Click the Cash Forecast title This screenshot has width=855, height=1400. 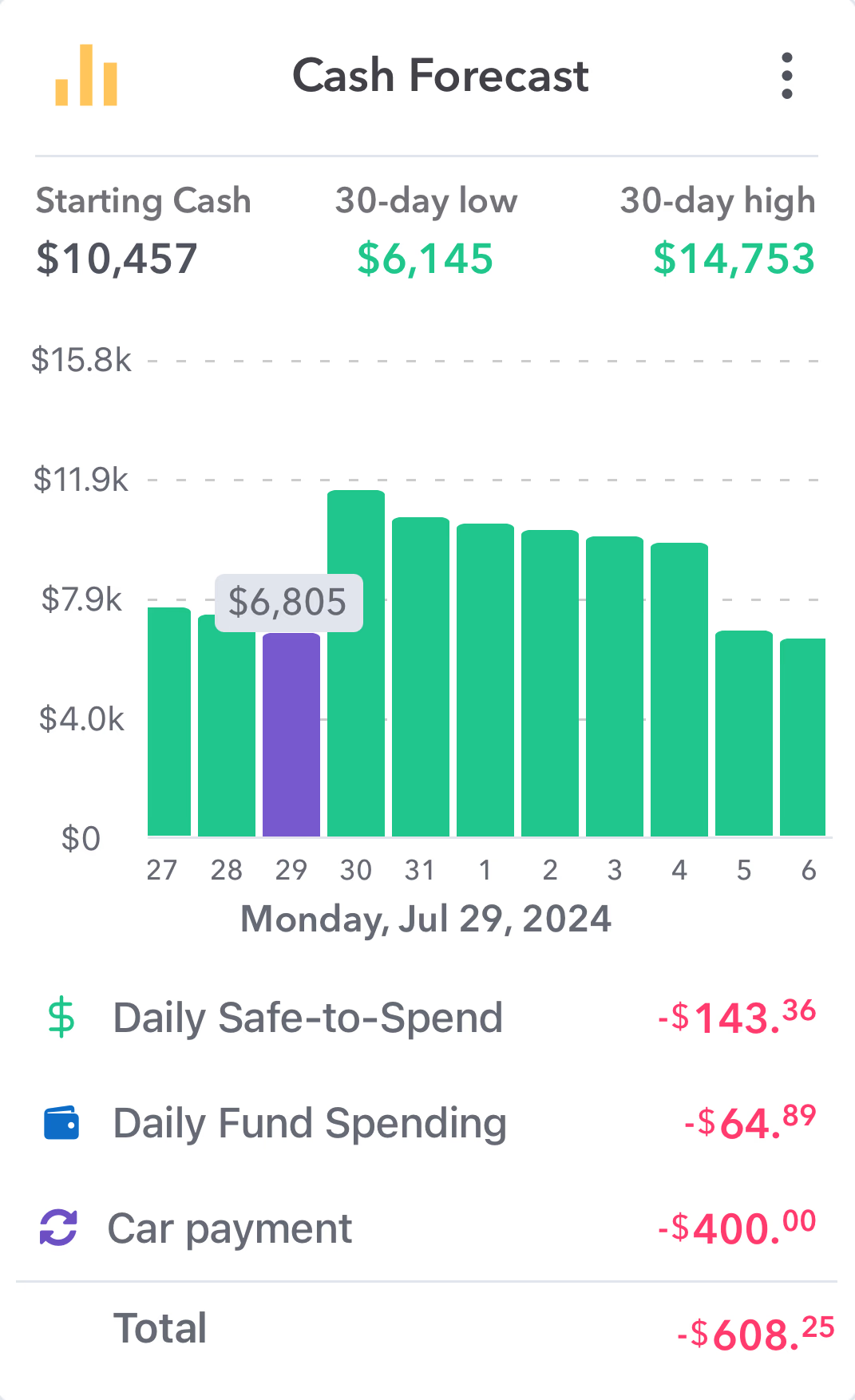(x=441, y=75)
